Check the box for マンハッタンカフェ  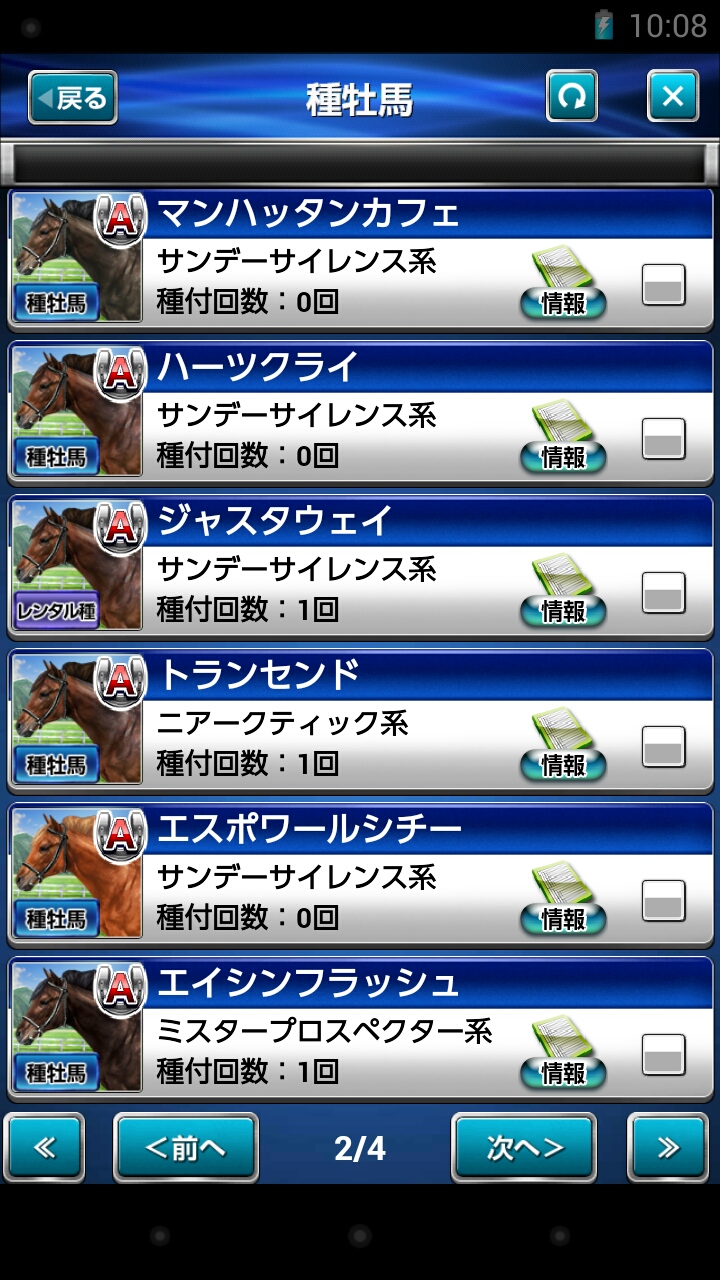click(x=664, y=285)
